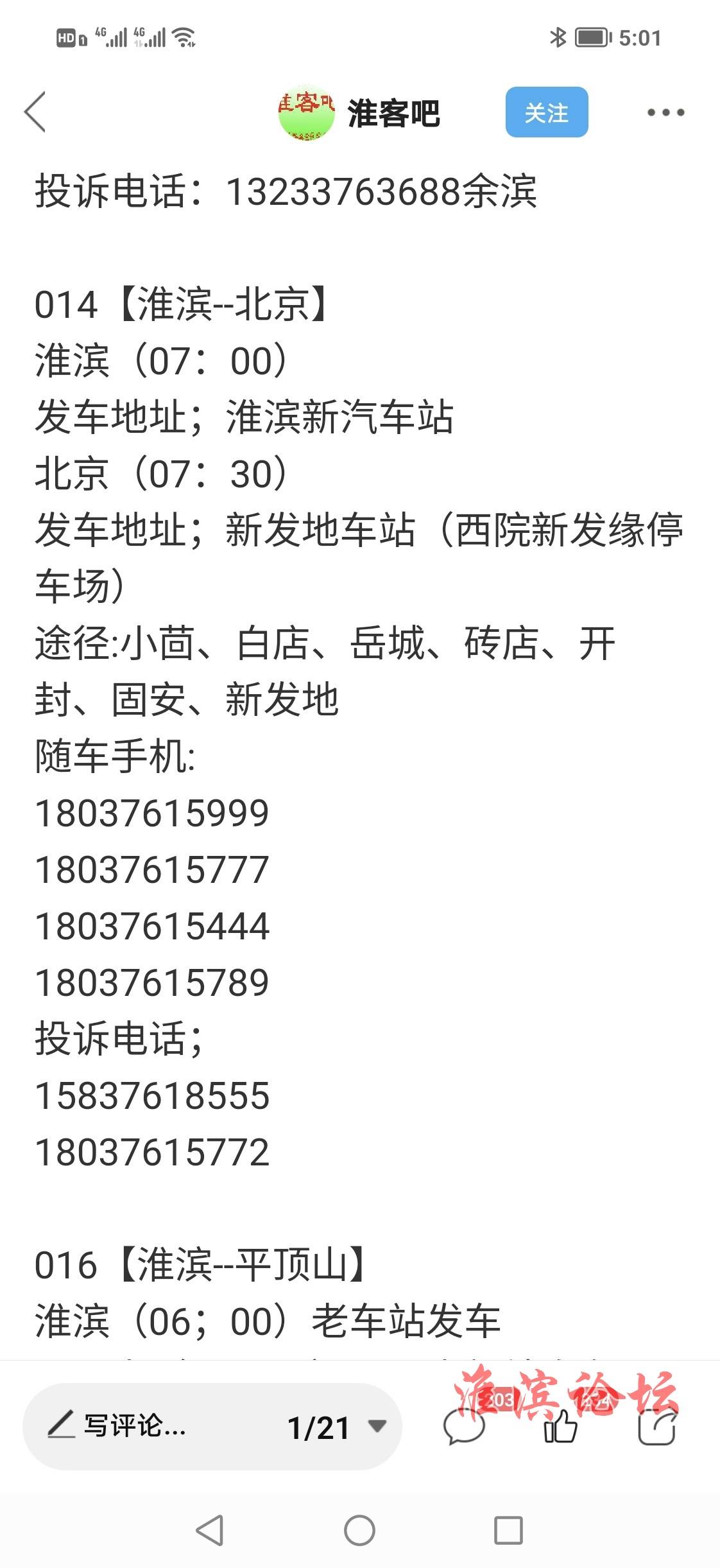Open the 淮客吧 profile avatar

(307, 112)
